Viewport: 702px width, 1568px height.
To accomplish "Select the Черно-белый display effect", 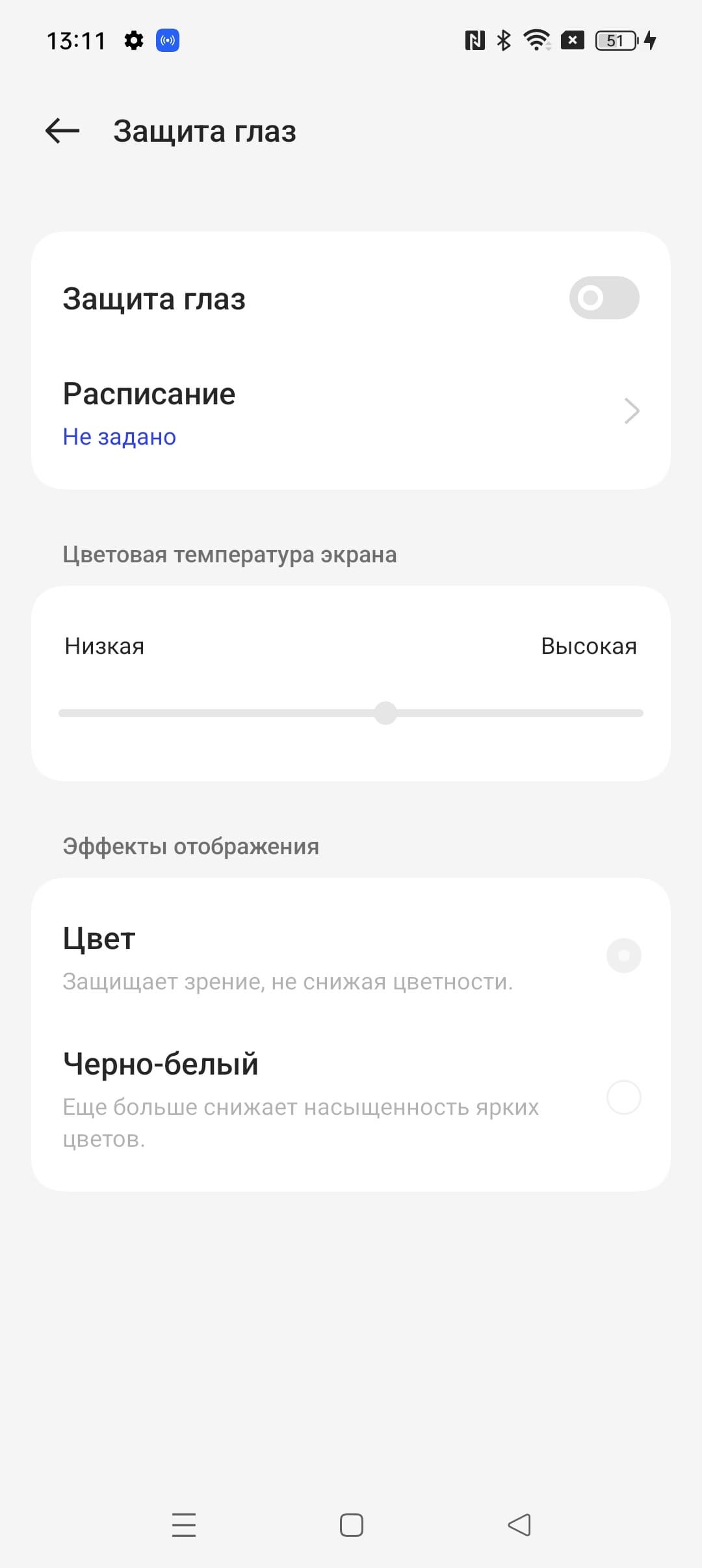I will 623,1097.
